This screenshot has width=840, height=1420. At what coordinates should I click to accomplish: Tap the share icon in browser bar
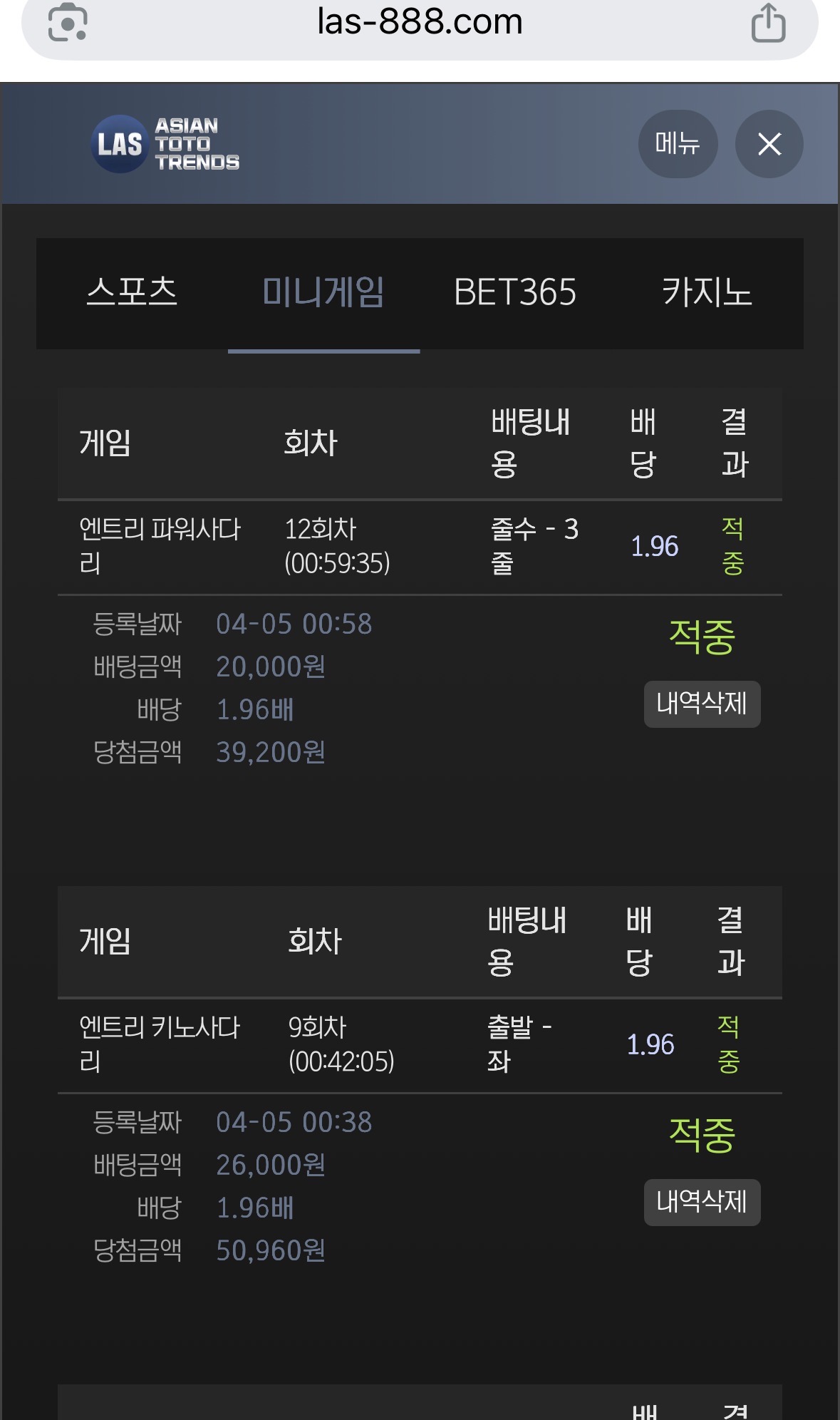(768, 23)
